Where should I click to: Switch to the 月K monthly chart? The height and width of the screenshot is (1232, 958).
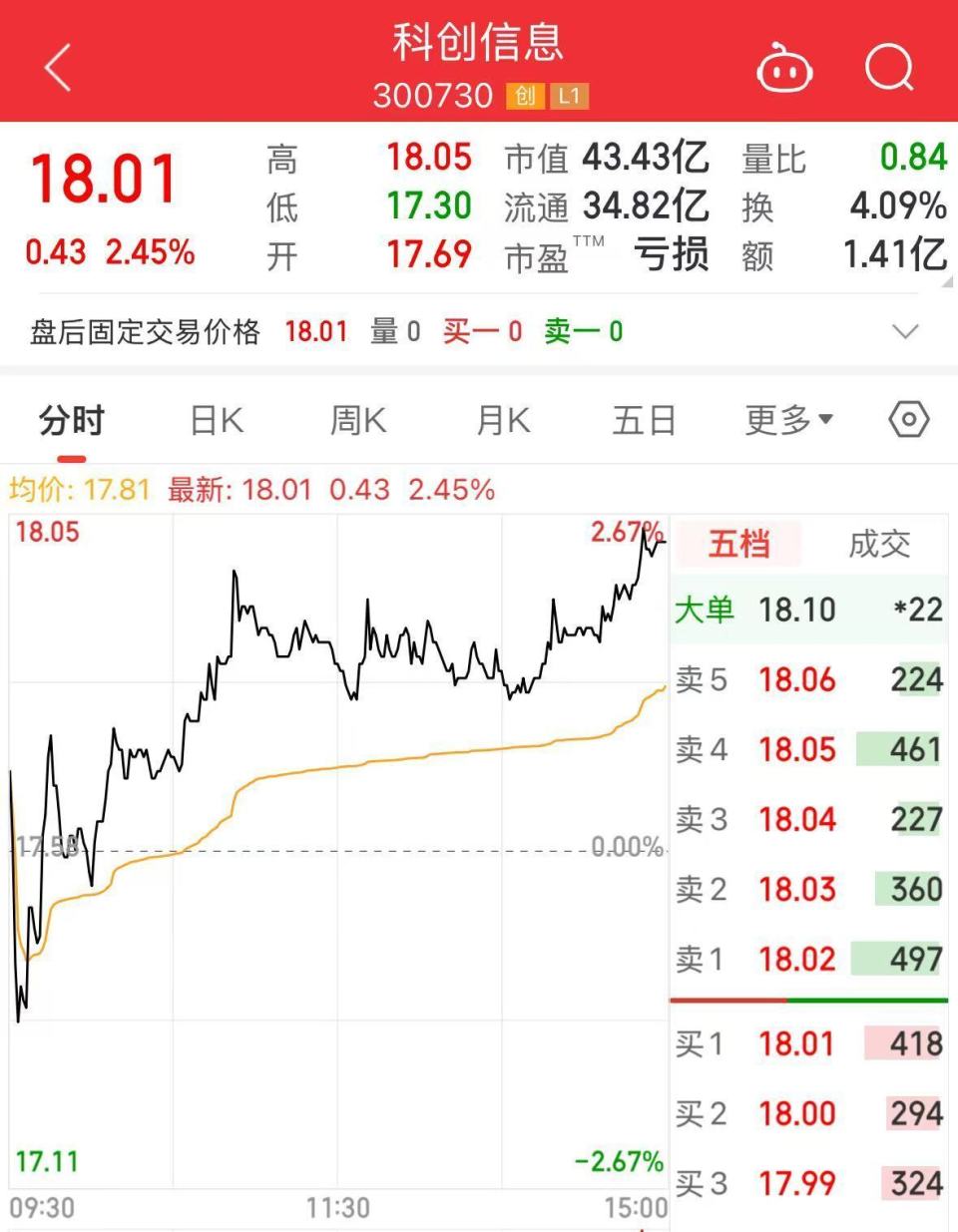[501, 420]
